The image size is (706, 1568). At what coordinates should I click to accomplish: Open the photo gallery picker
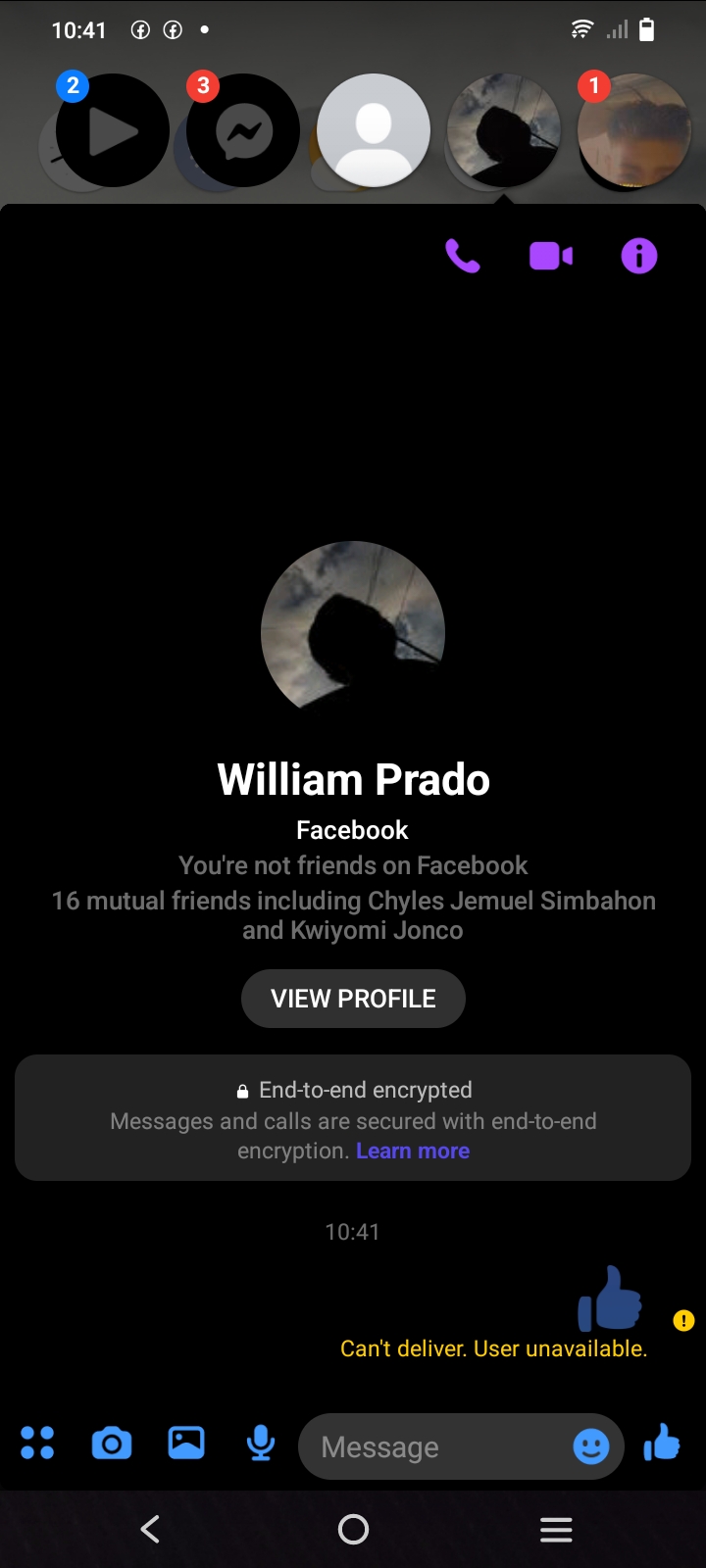point(186,1443)
